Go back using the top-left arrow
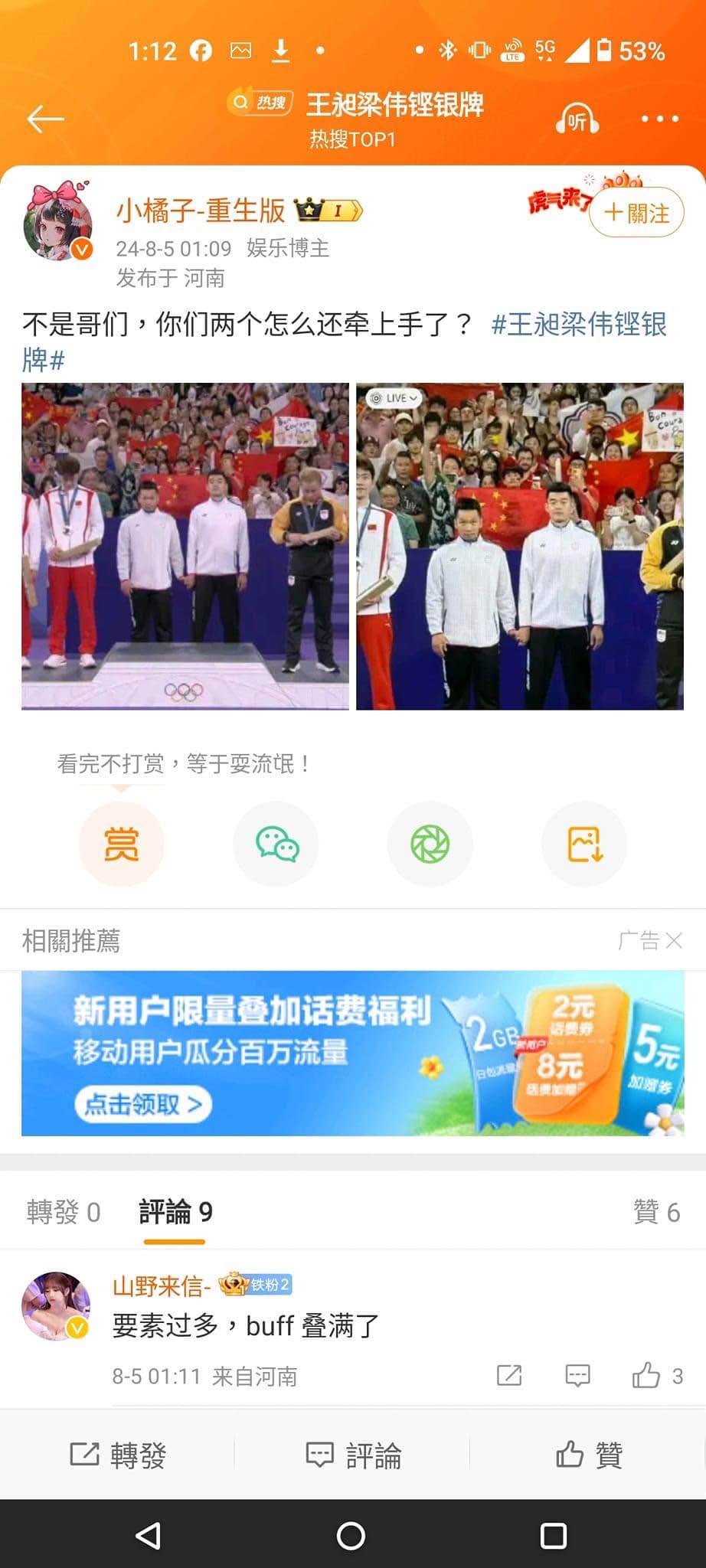This screenshot has height=1568, width=706. (x=45, y=119)
